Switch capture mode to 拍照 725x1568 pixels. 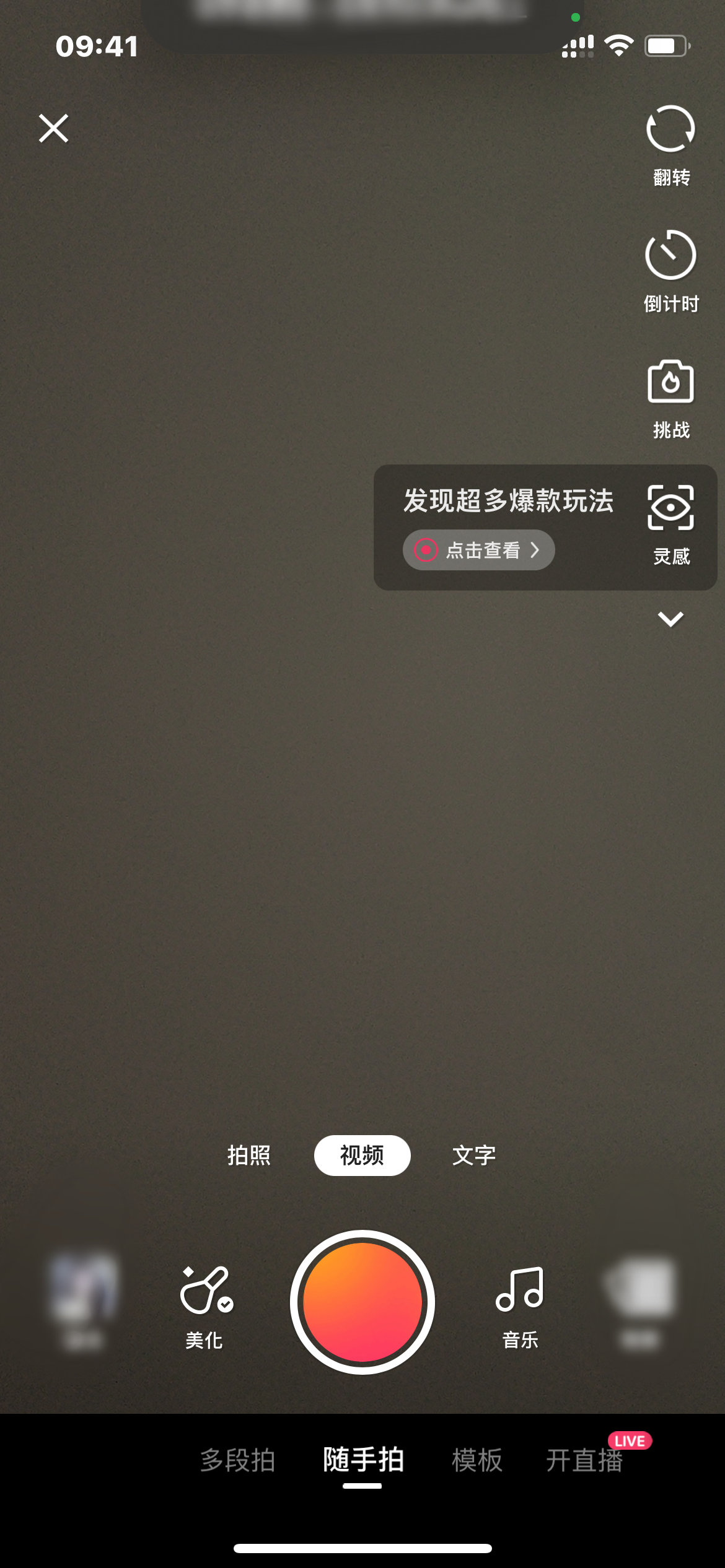click(x=250, y=1154)
